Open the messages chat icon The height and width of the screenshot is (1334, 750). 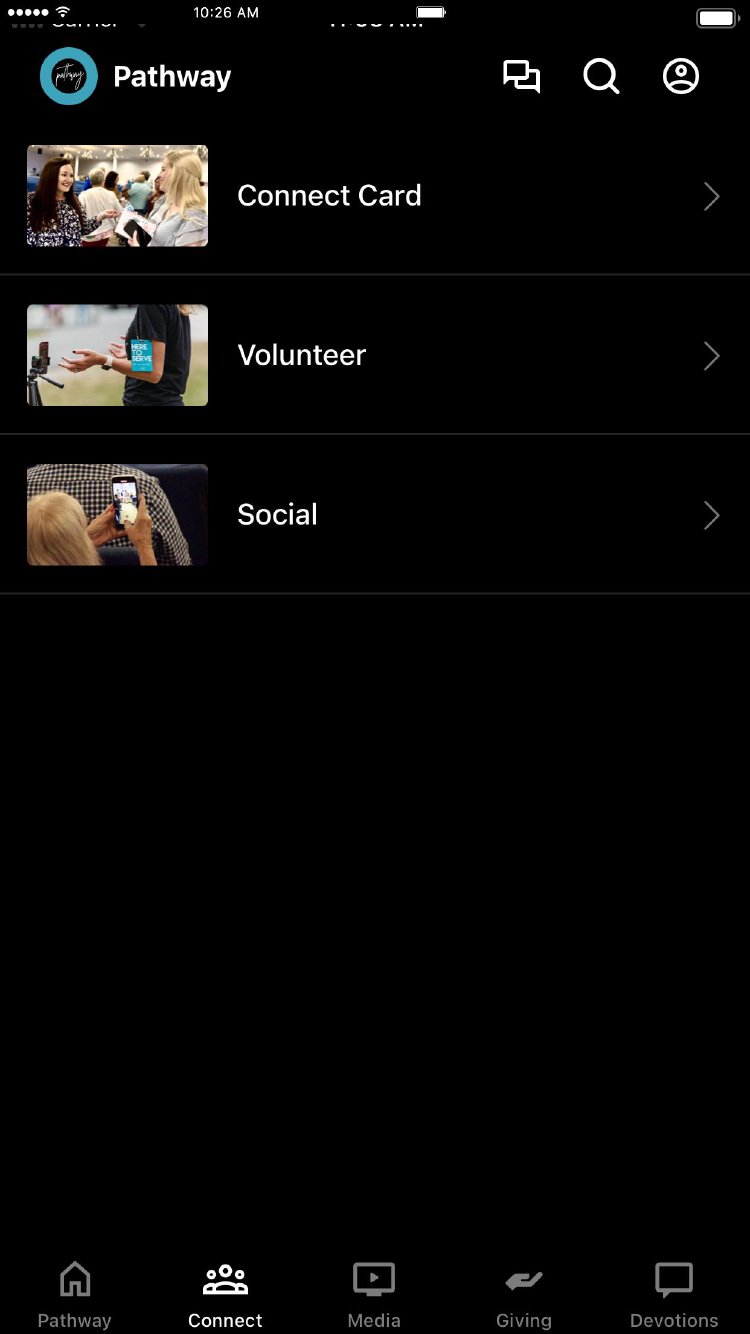click(x=521, y=77)
